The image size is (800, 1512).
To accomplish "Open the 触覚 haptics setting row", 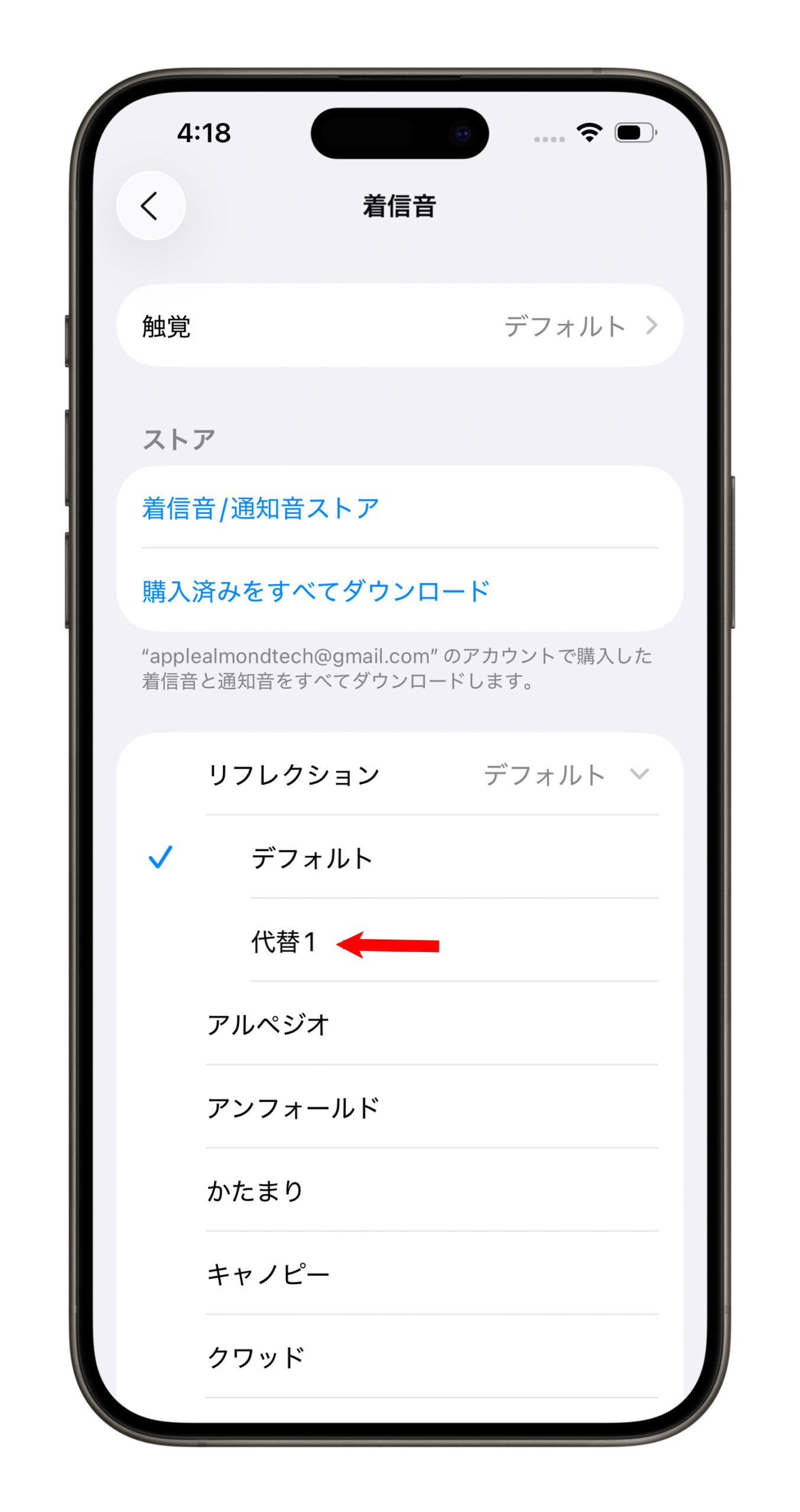I will point(399,325).
